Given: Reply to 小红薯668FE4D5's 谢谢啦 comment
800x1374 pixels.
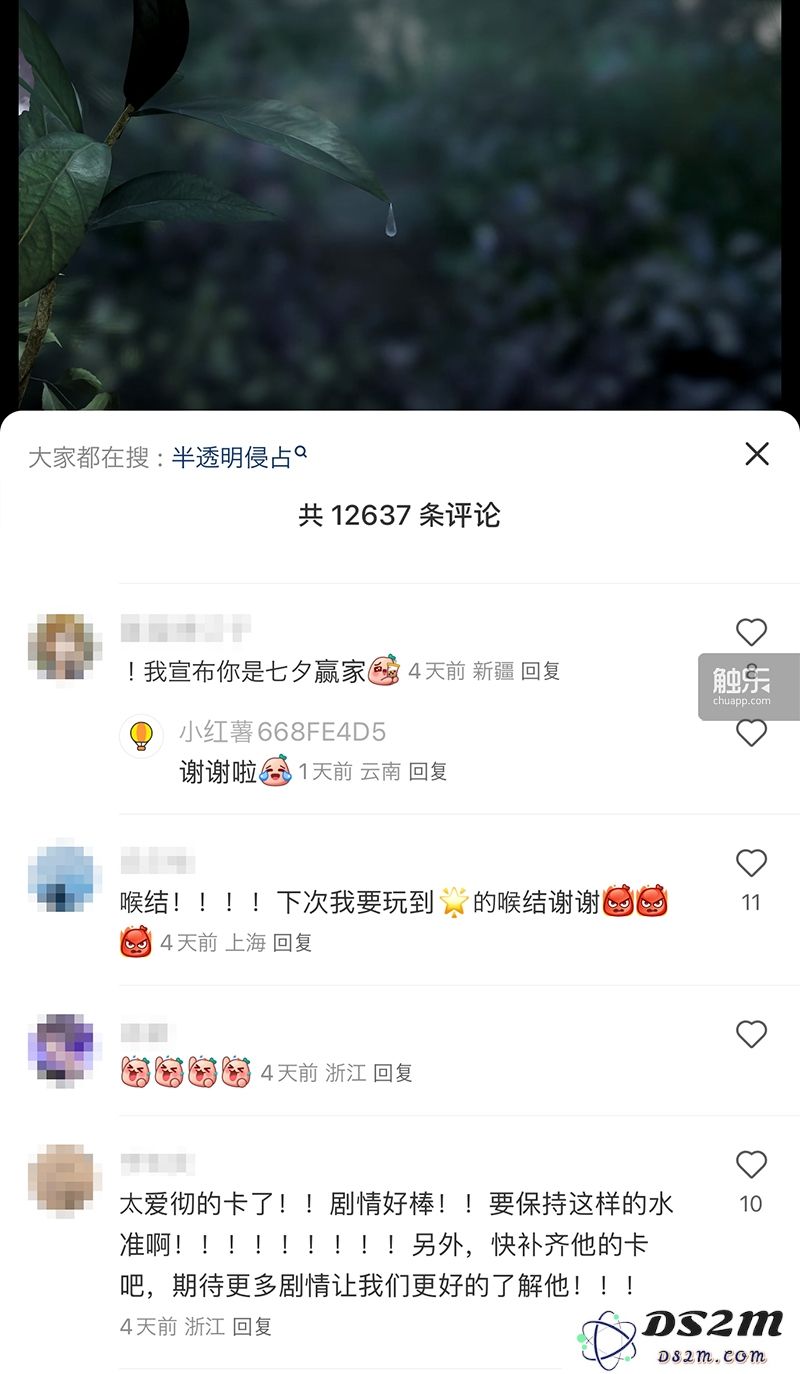Looking at the screenshot, I should pos(428,771).
